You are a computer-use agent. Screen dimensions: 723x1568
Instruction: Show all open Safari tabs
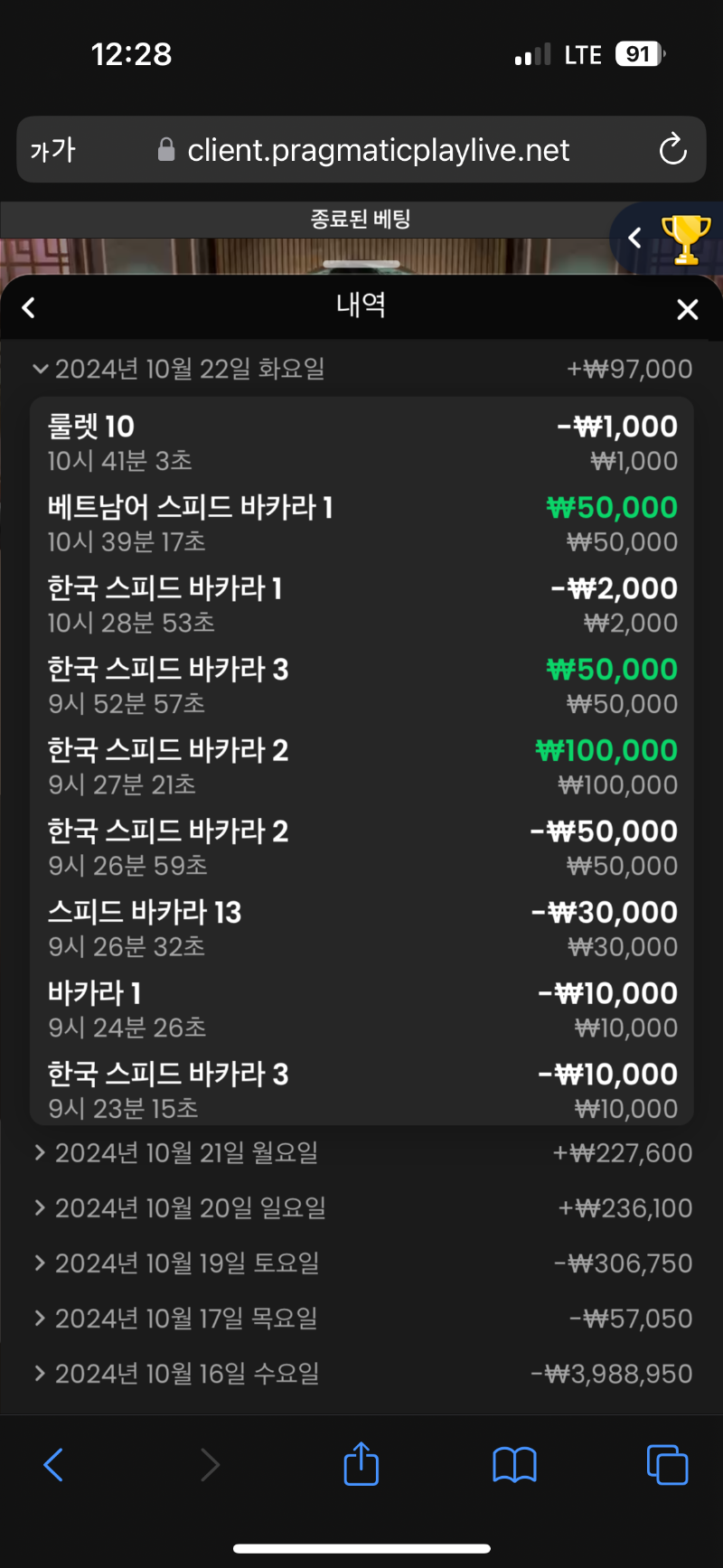(x=667, y=1464)
